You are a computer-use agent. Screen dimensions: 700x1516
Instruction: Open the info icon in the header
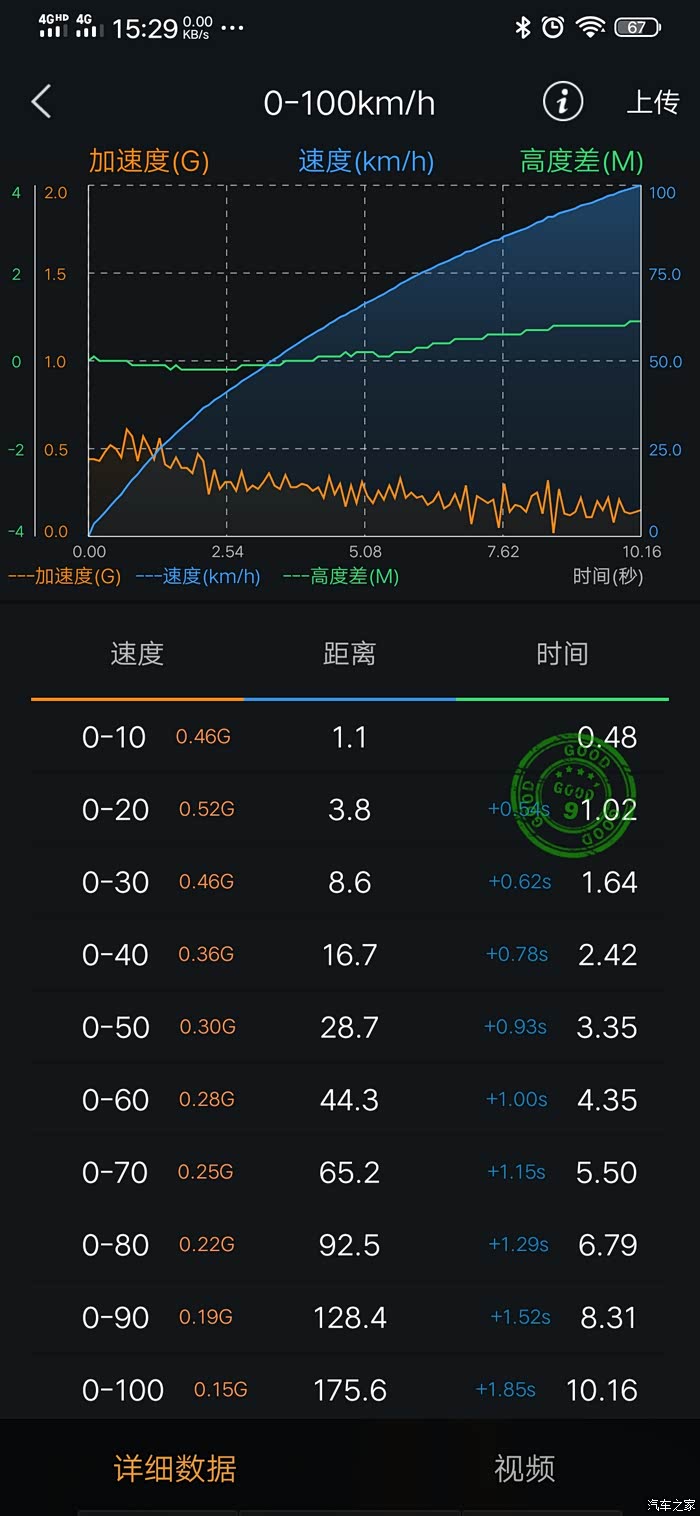point(563,101)
